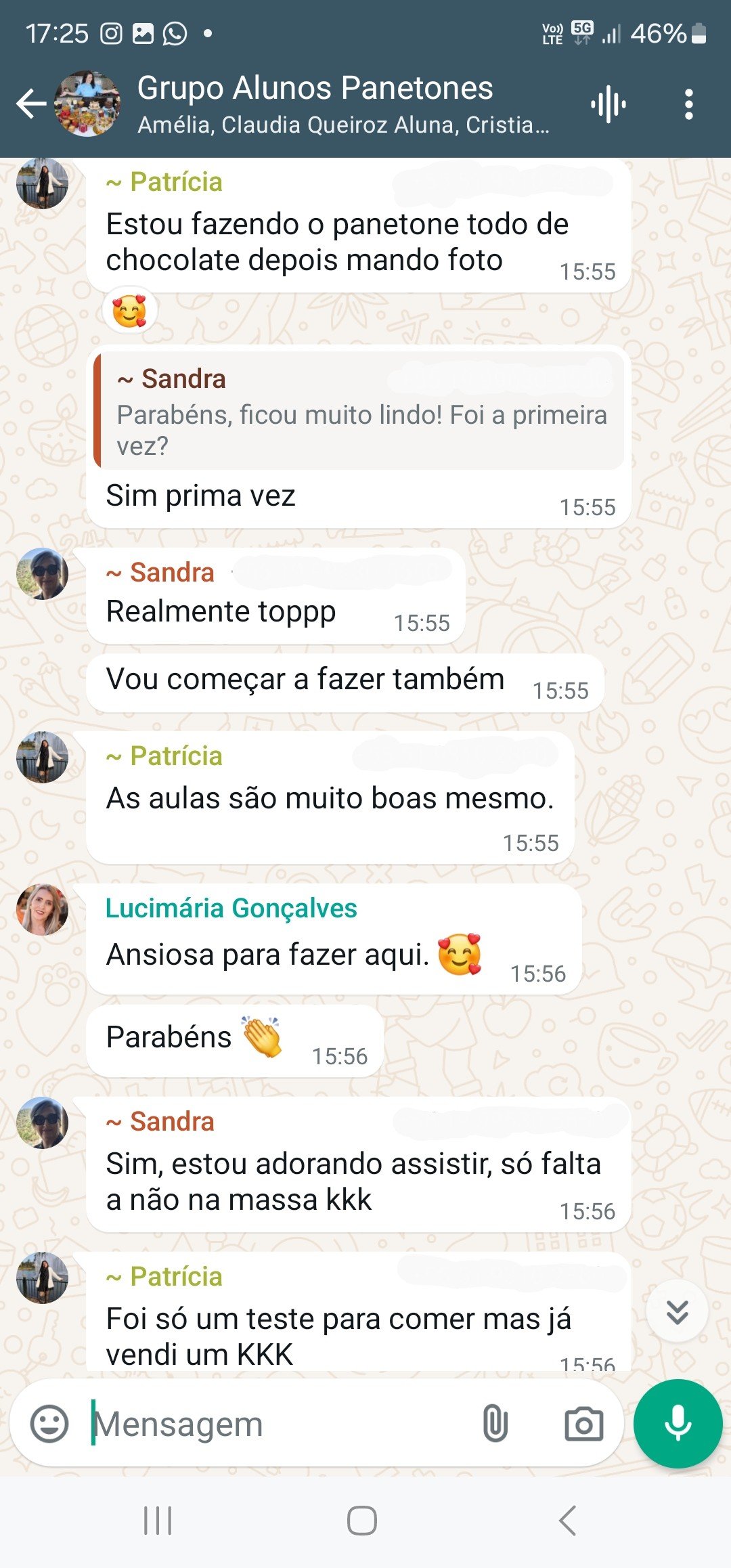Attach a file with the paperclip
The image size is (731, 1568).
[x=495, y=1423]
